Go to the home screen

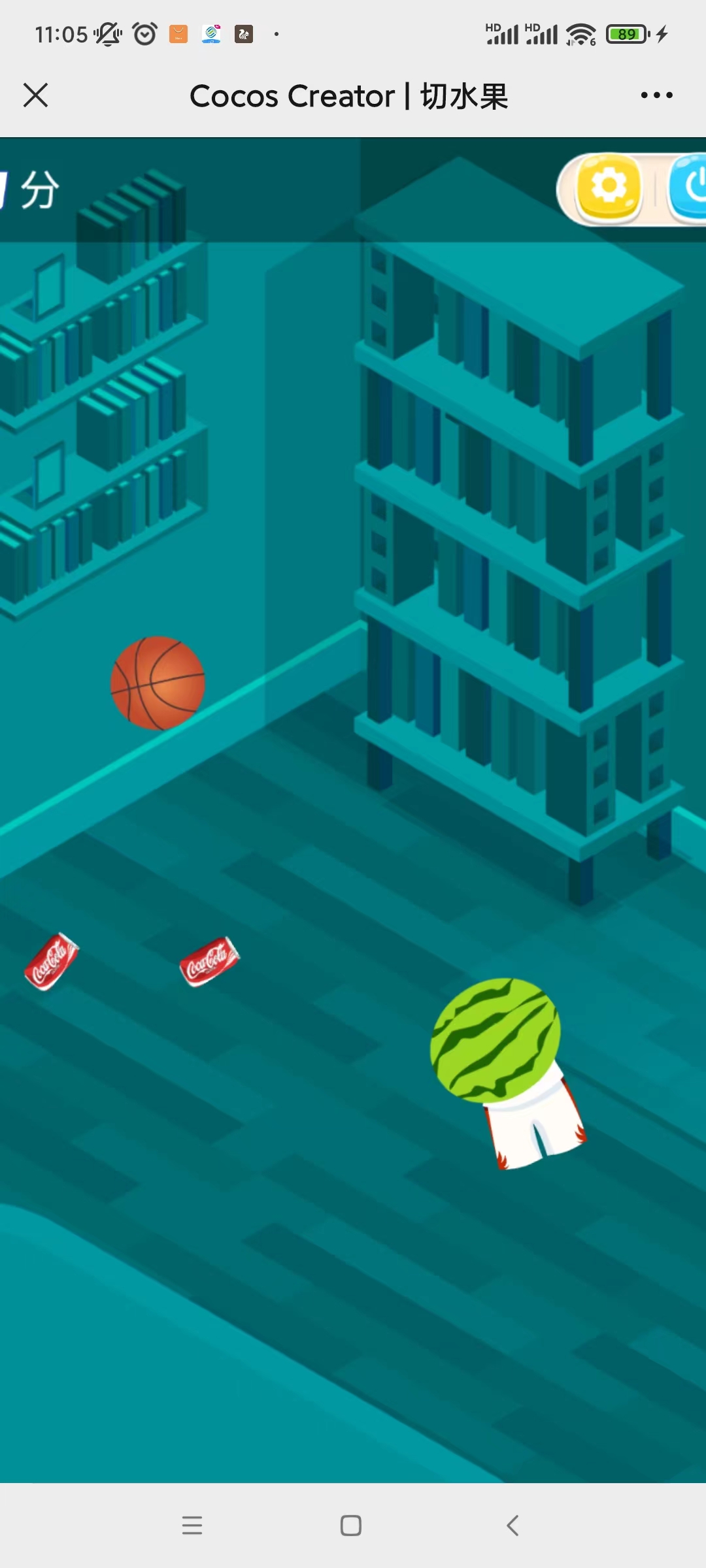tap(351, 1526)
